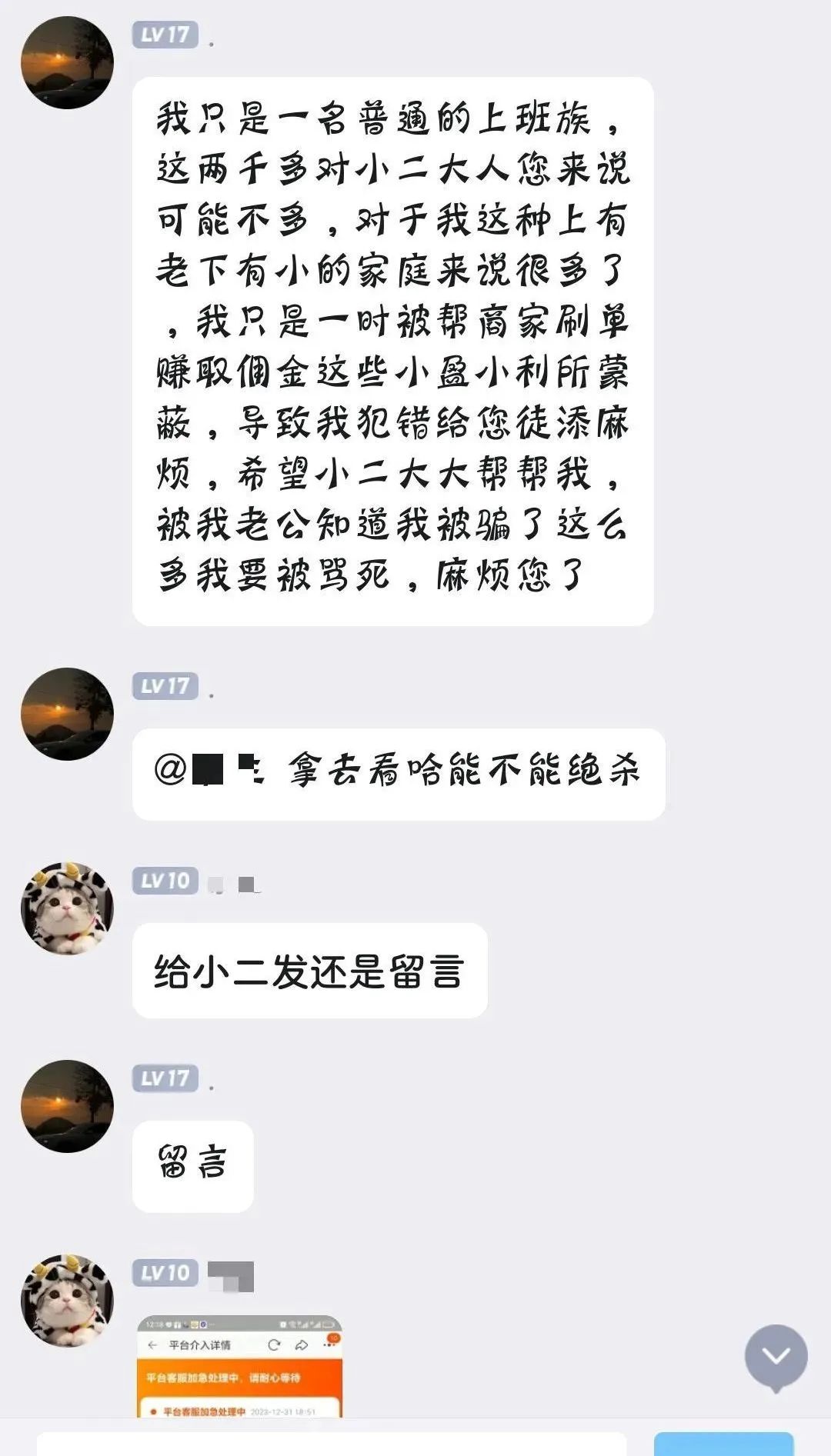The image size is (831, 1456).
Task: Tap the blue send button
Action: click(723, 1444)
